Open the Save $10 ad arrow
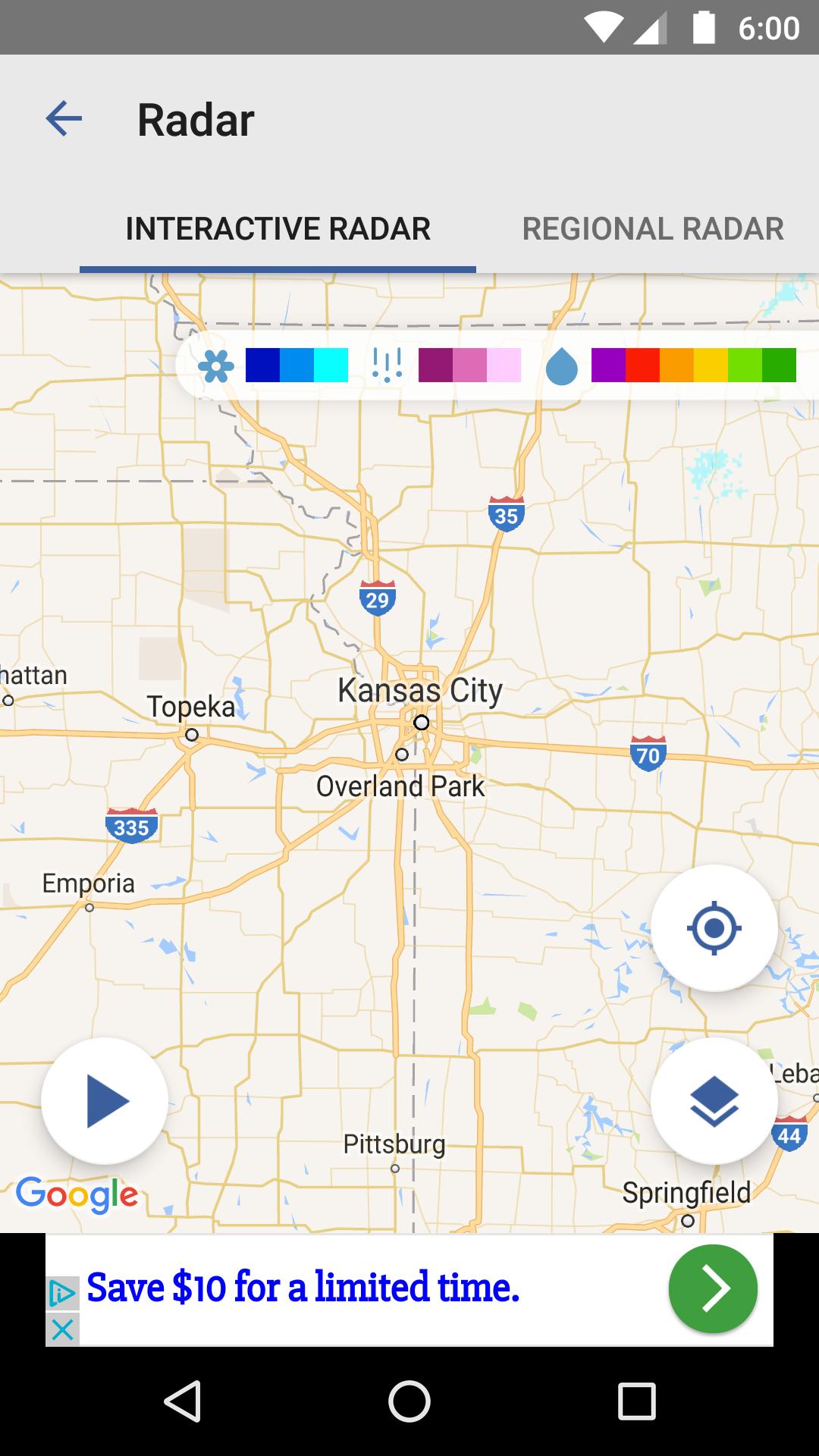819x1456 pixels. click(712, 1288)
